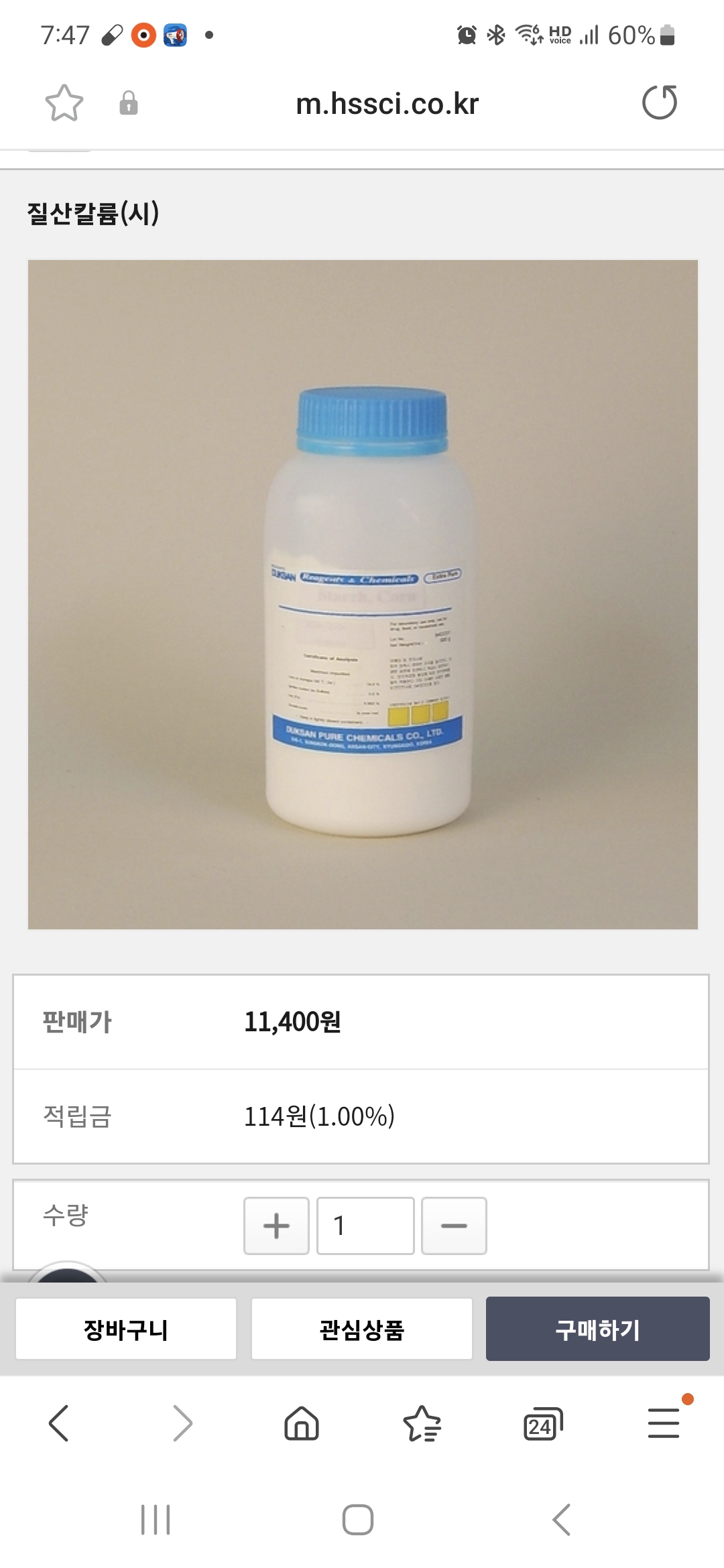This screenshot has height=1568, width=724.
Task: Open the browser hamburger menu
Action: 664,1423
